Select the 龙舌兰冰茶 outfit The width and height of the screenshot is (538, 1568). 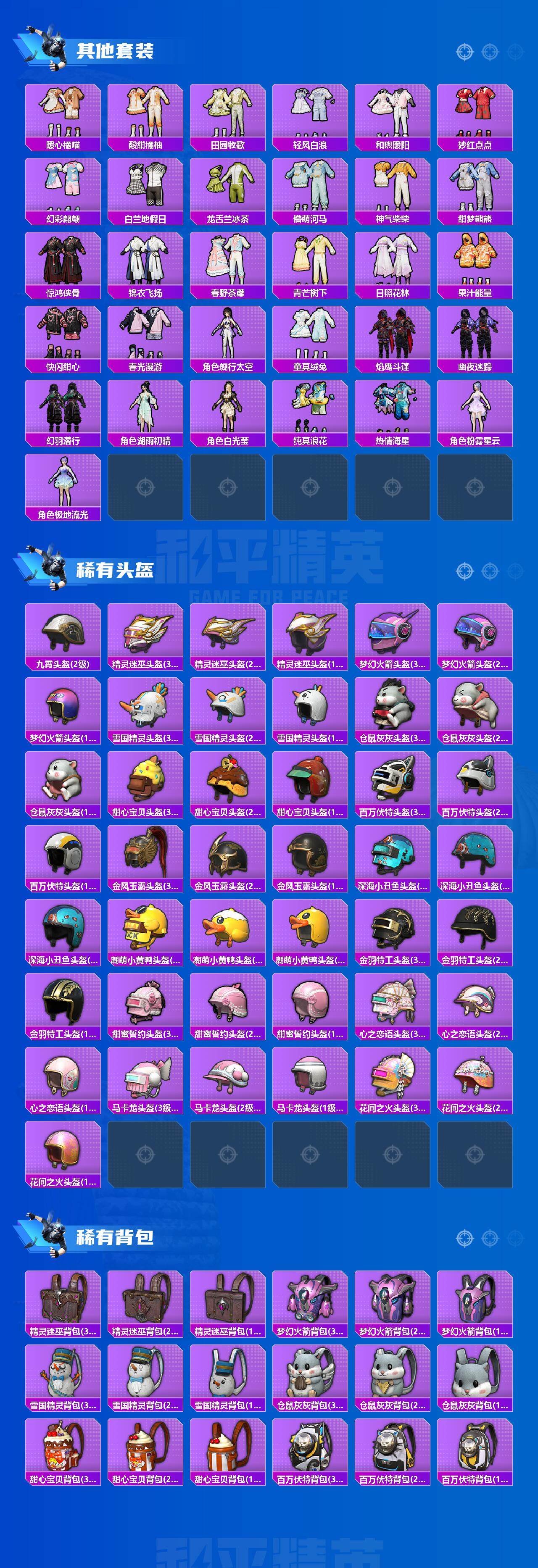coord(229,189)
